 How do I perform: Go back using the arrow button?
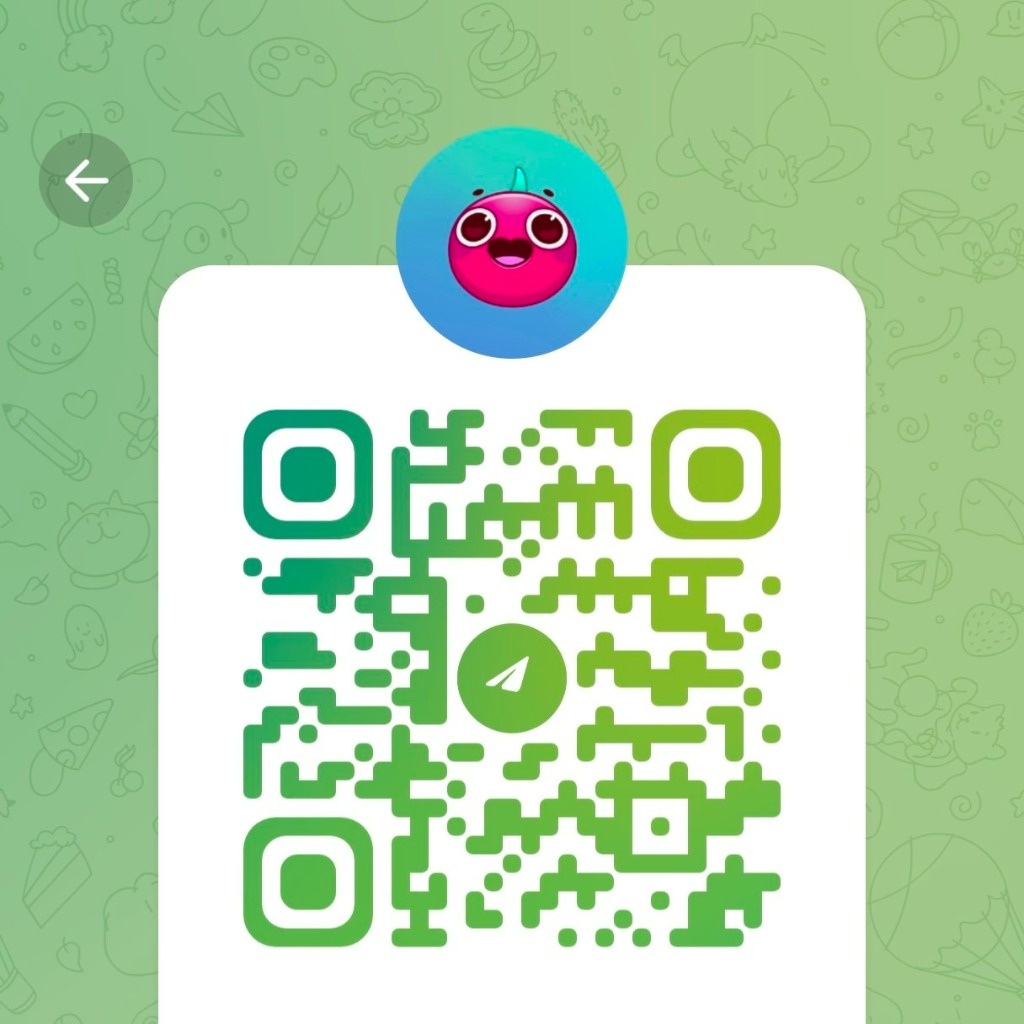[x=86, y=181]
